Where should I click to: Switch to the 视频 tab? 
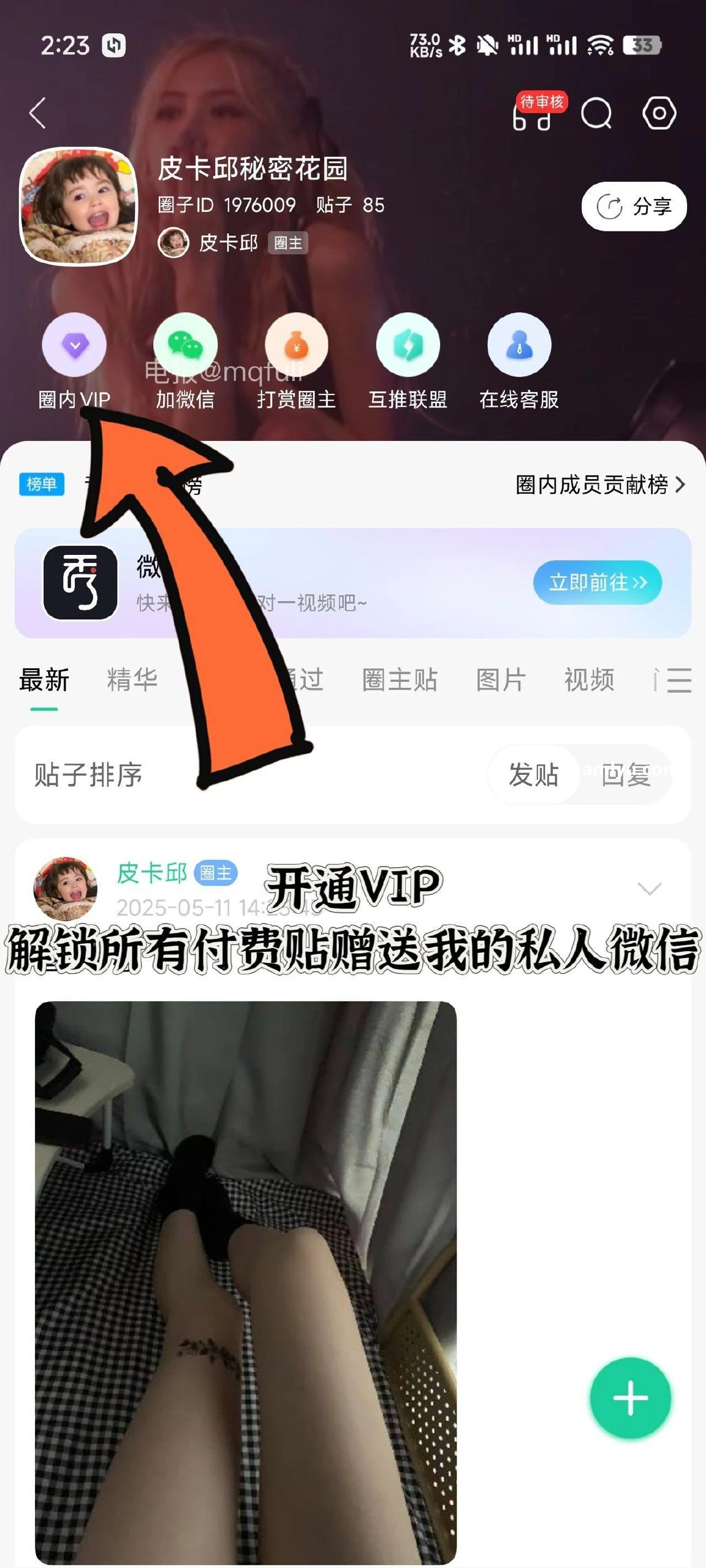[589, 680]
